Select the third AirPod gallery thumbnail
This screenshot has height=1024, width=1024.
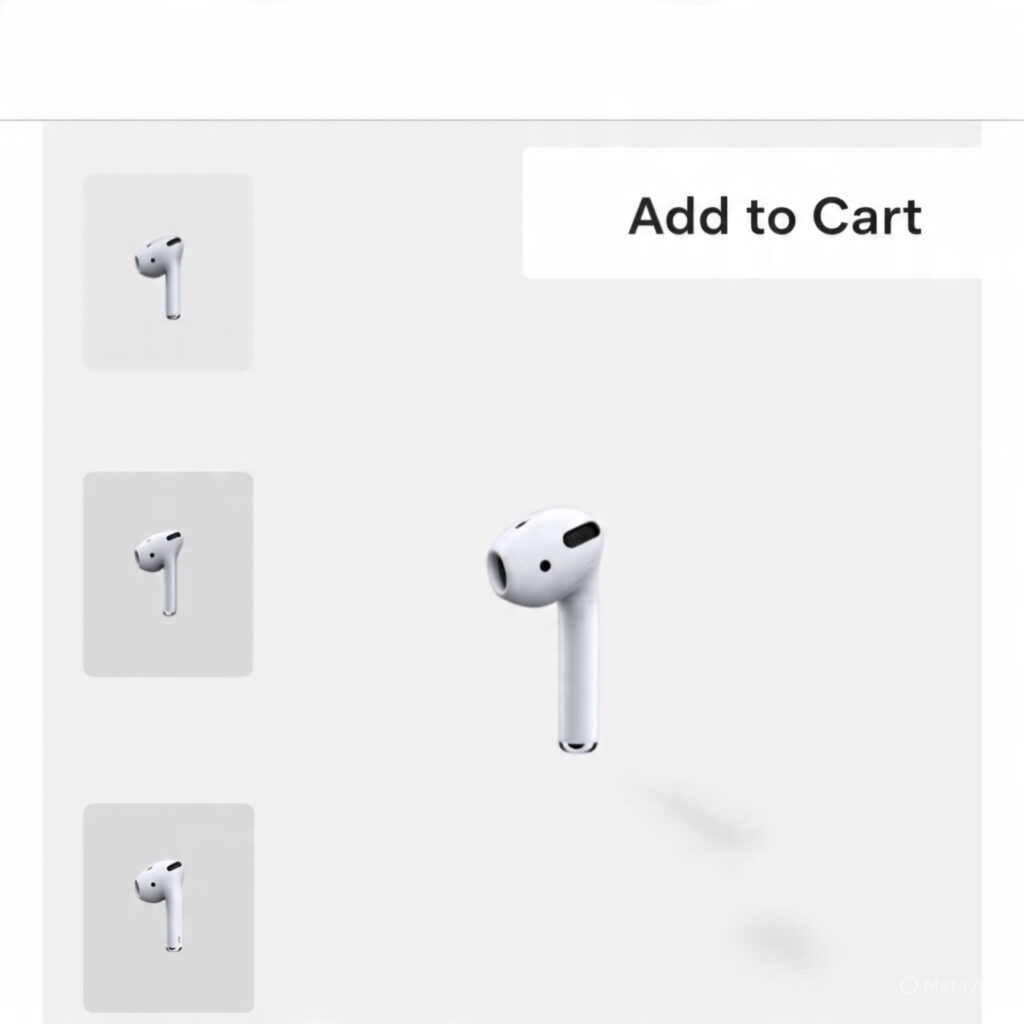[168, 906]
